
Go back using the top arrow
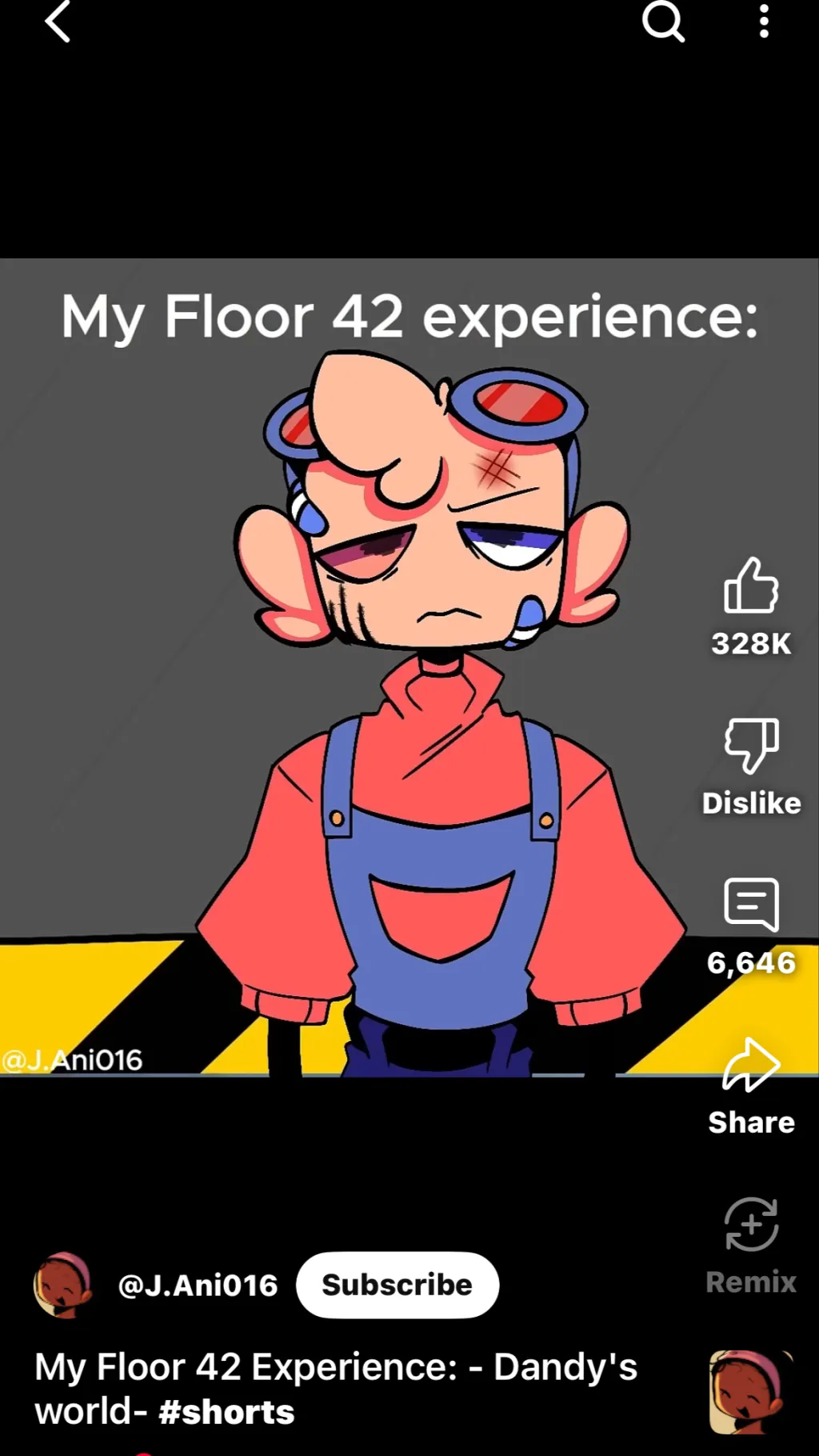[58, 22]
